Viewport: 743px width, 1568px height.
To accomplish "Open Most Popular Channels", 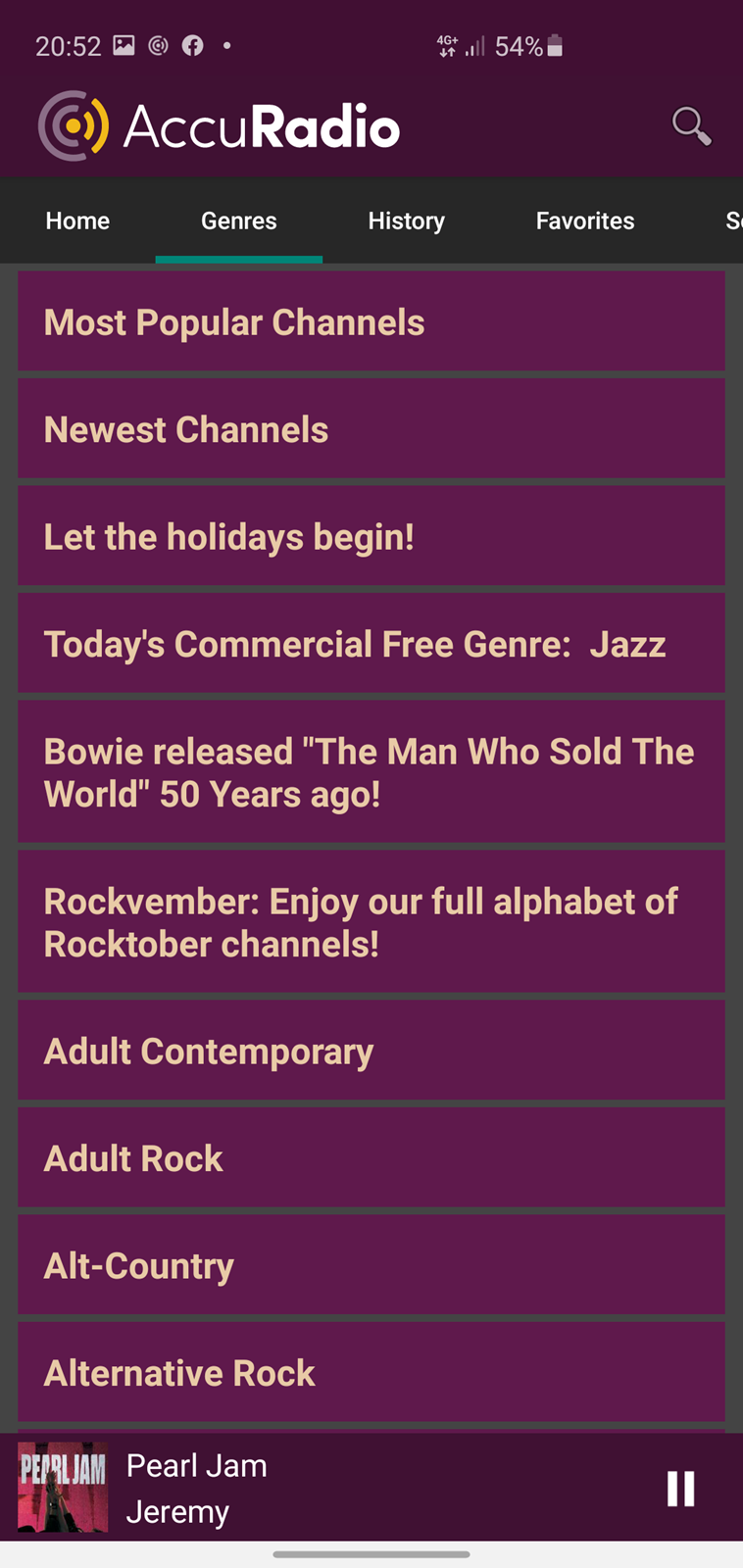I will [371, 321].
